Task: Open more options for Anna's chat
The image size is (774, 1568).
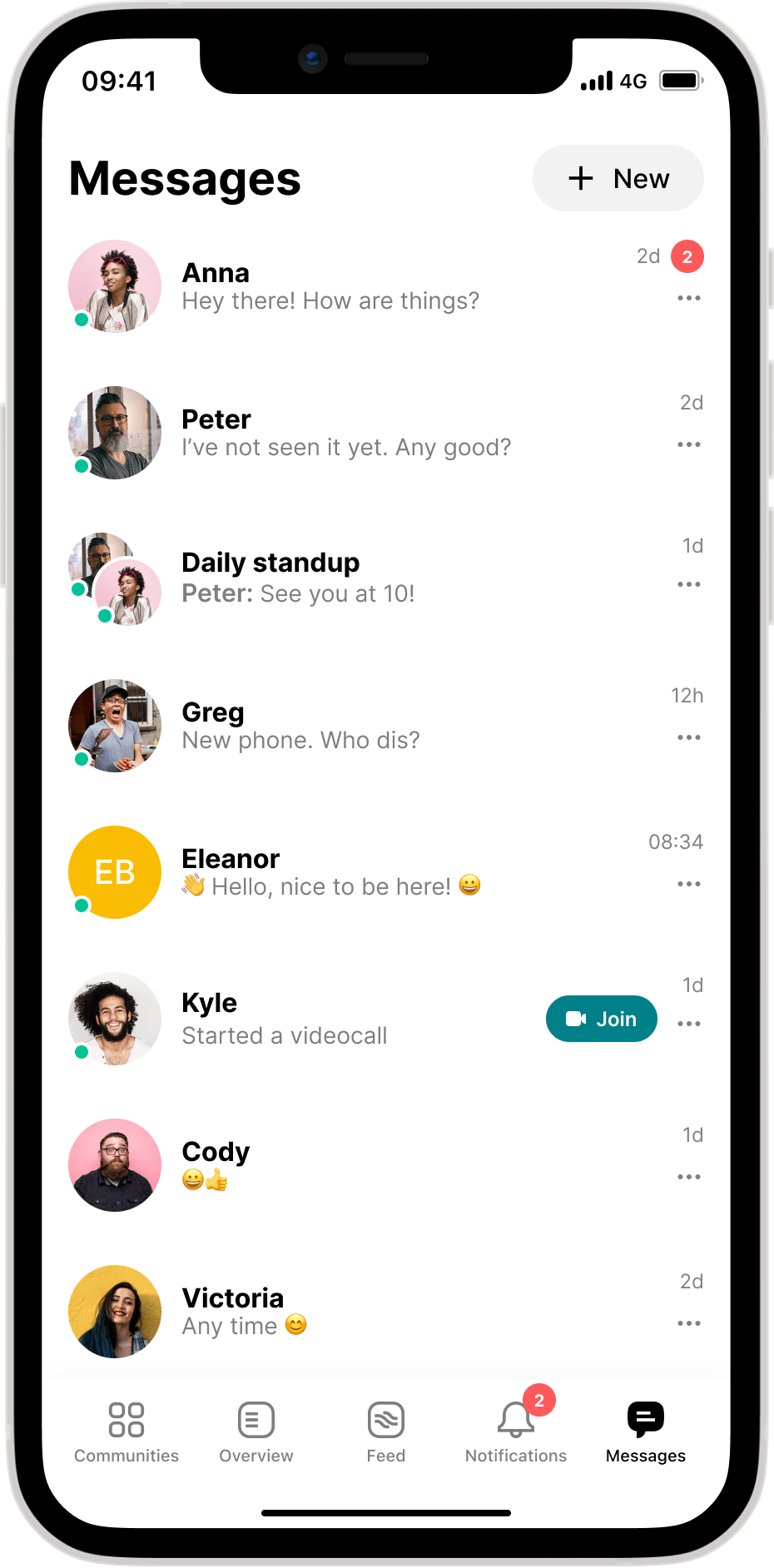Action: pos(688,298)
